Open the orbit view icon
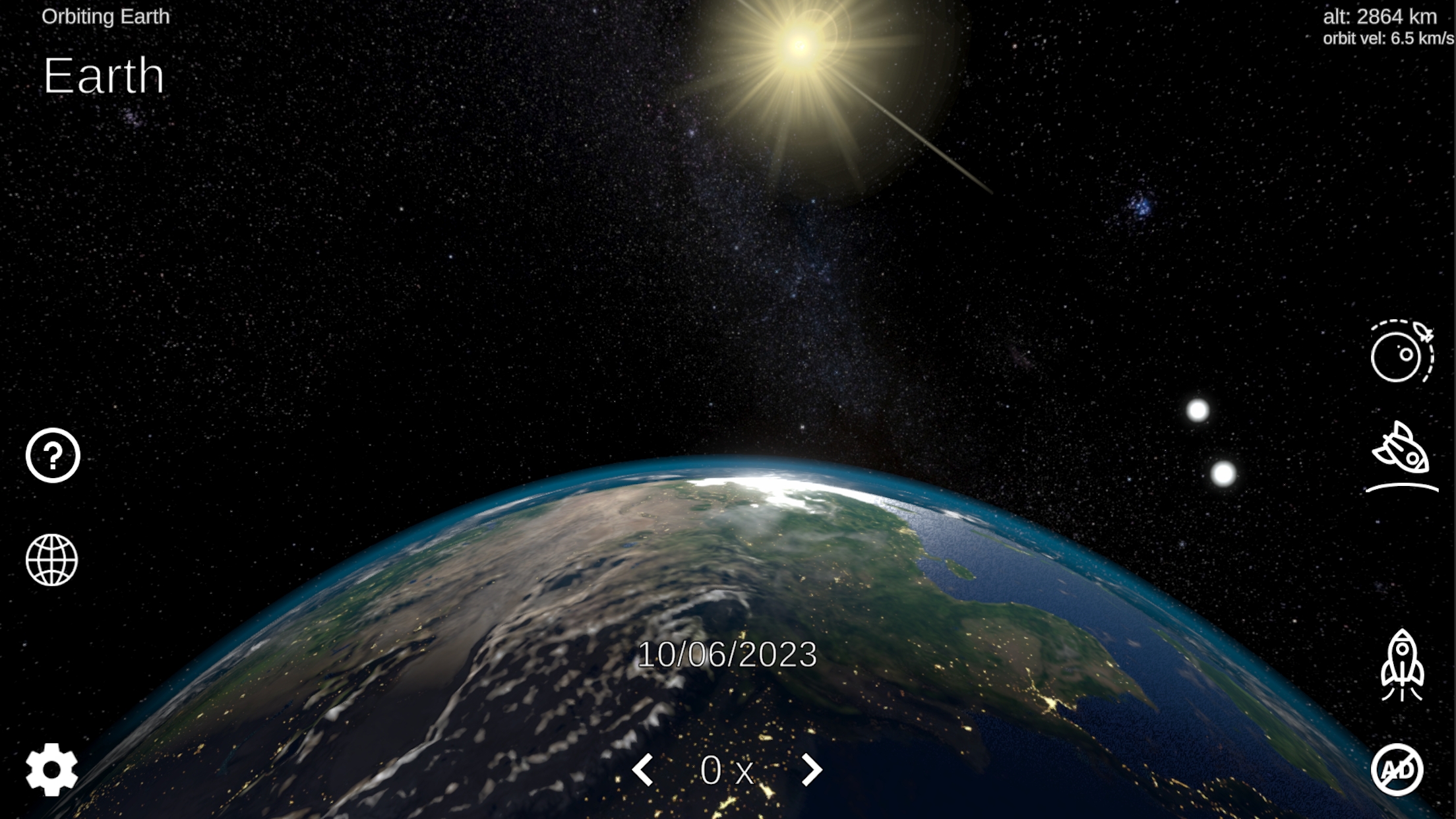This screenshot has height=819, width=1456. (x=1402, y=351)
